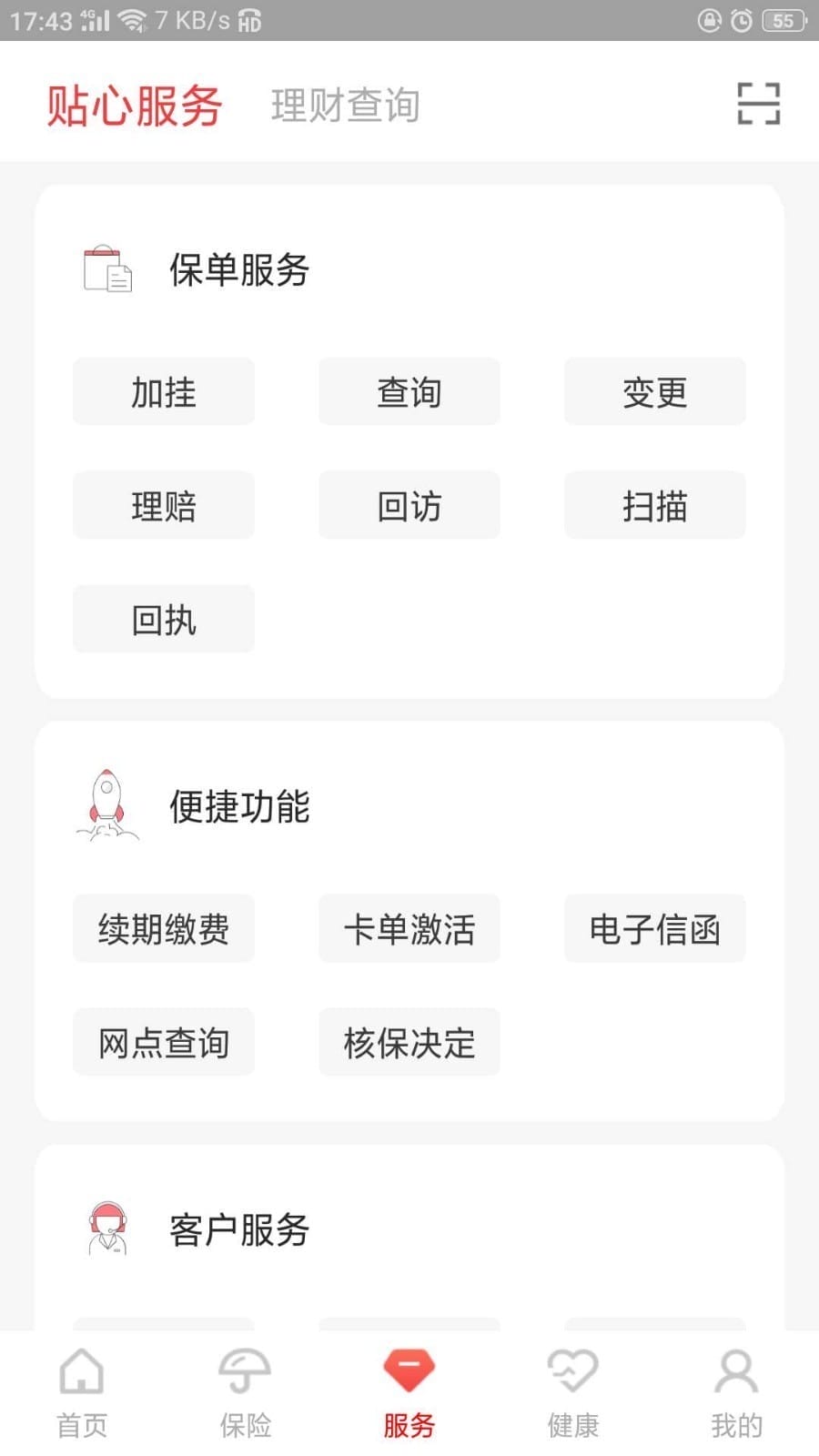The height and width of the screenshot is (1456, 819).
Task: Tap the alarm clock icon in status bar
Action: click(739, 20)
